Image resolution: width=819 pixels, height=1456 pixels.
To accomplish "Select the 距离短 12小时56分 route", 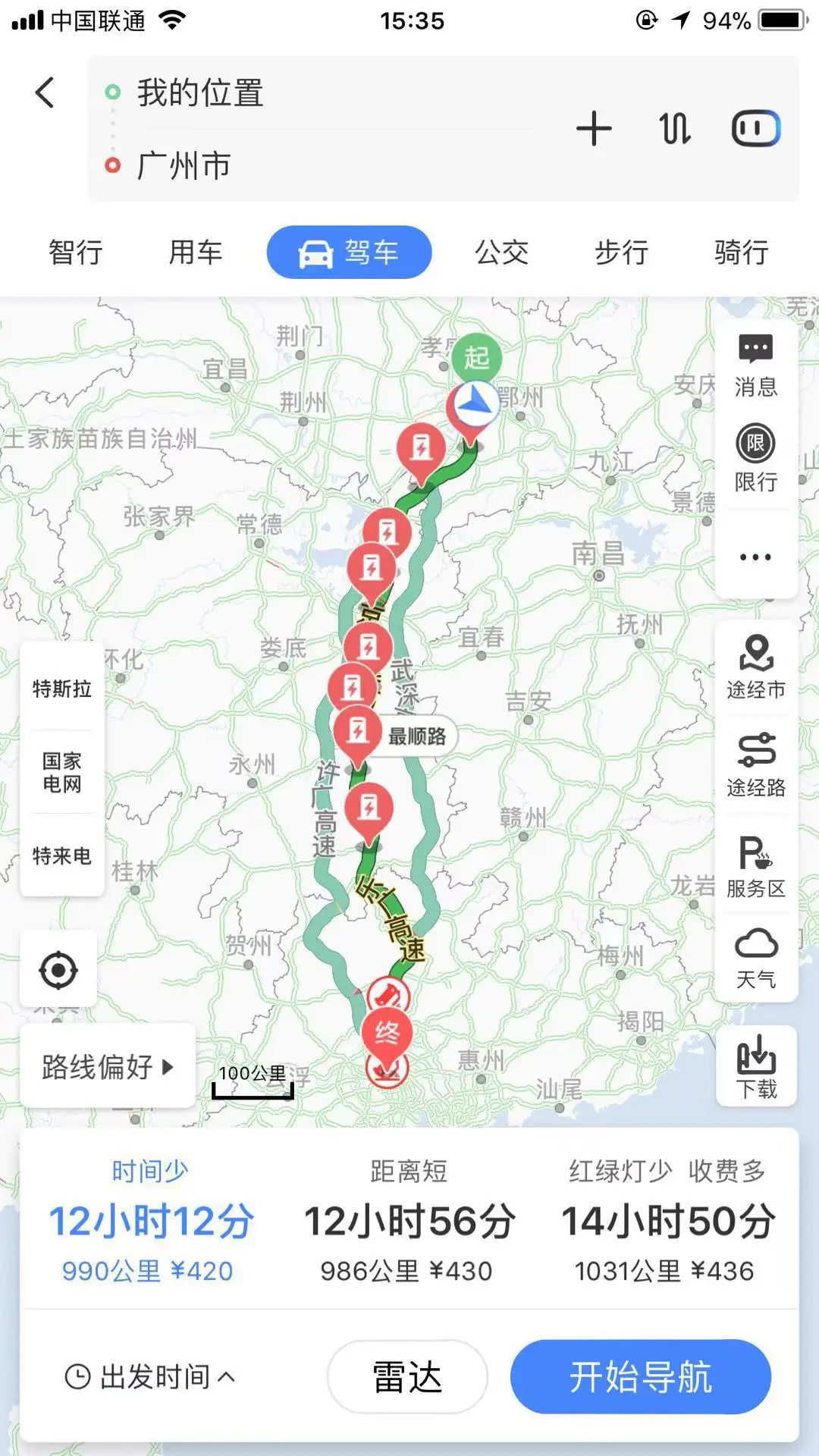I will (408, 1221).
